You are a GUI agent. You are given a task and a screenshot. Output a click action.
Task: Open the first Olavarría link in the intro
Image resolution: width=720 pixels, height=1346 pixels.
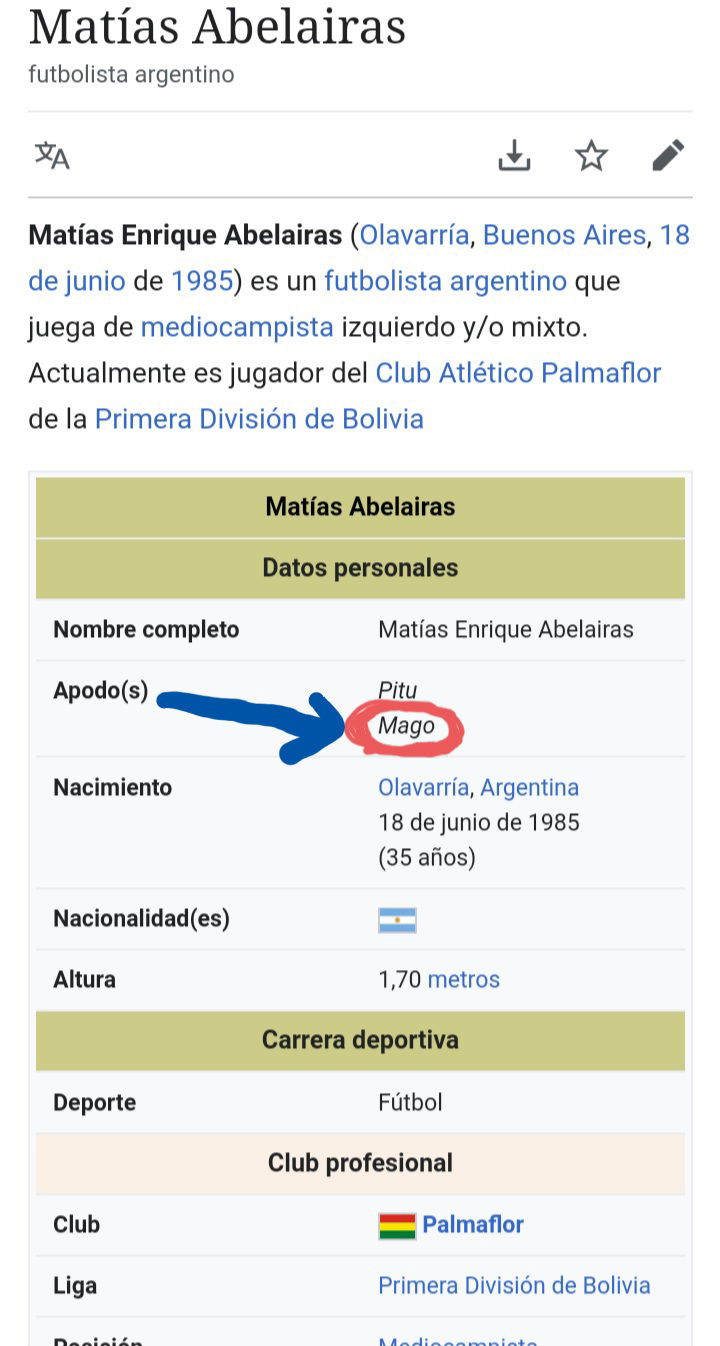pyautogui.click(x=414, y=235)
